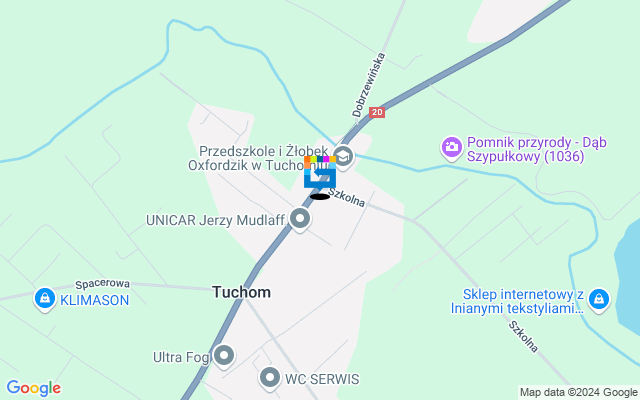Screen dimensions: 640x400
Task: Select the colorful store marker on Szkolna
Action: [x=320, y=174]
